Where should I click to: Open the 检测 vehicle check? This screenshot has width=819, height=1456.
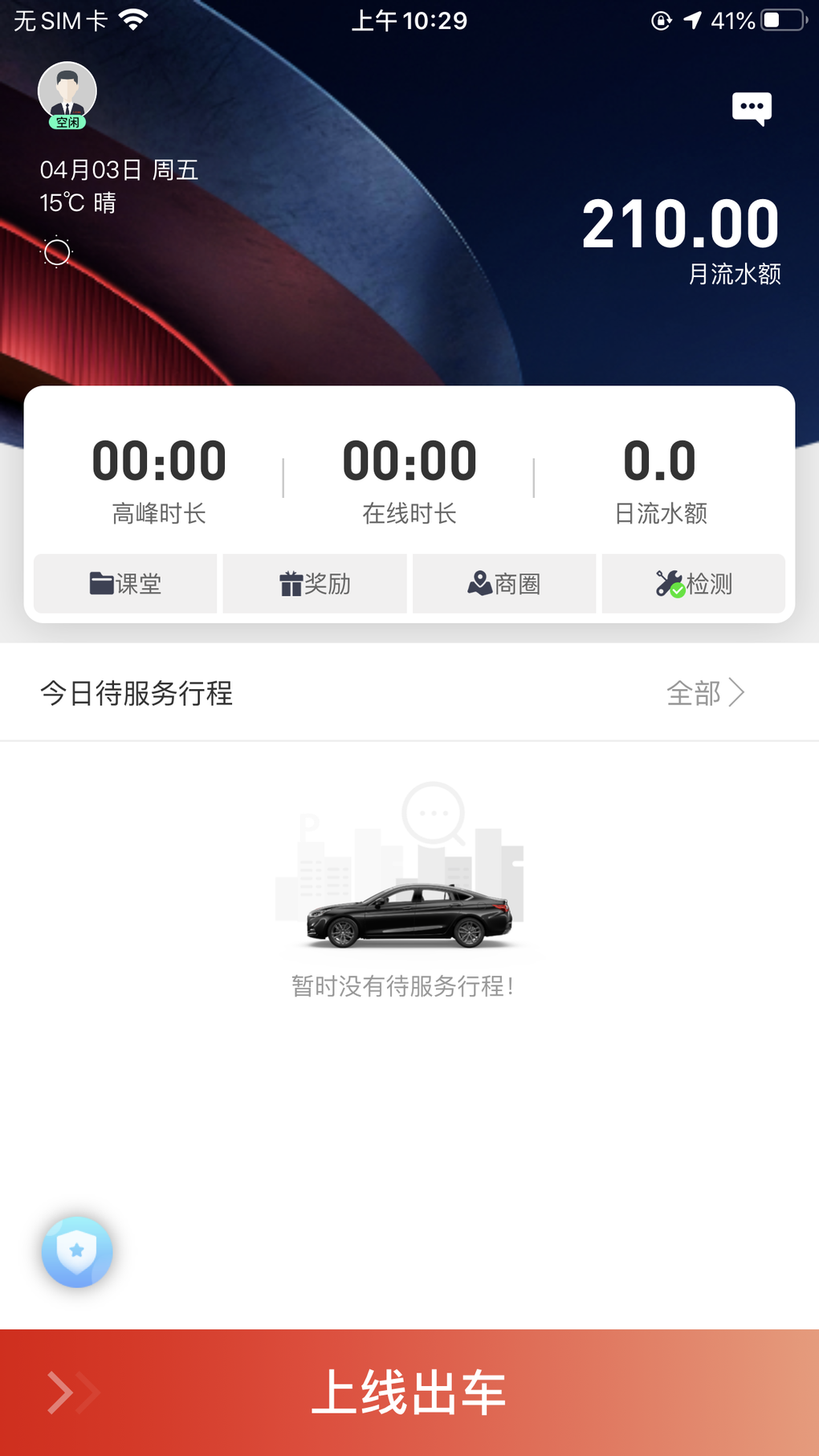(694, 584)
